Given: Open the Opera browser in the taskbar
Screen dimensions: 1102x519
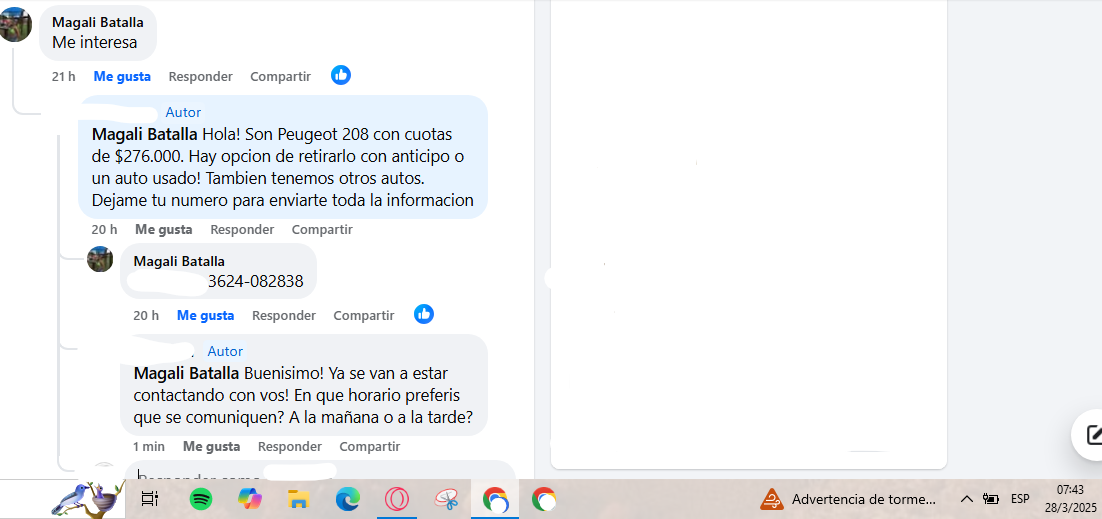Looking at the screenshot, I should tap(397, 499).
